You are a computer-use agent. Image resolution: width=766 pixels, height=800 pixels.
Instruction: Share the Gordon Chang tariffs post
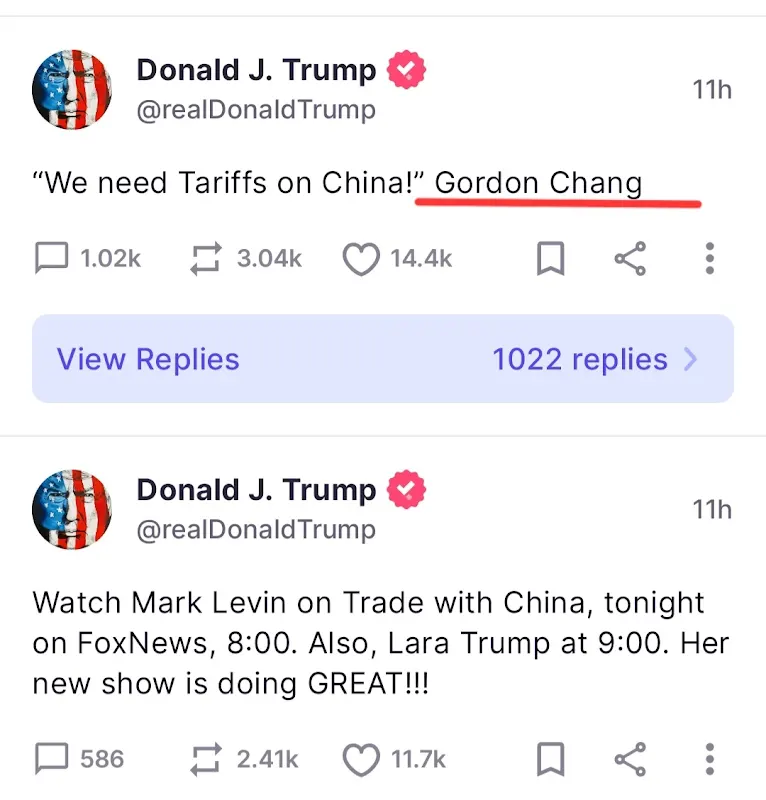point(630,259)
